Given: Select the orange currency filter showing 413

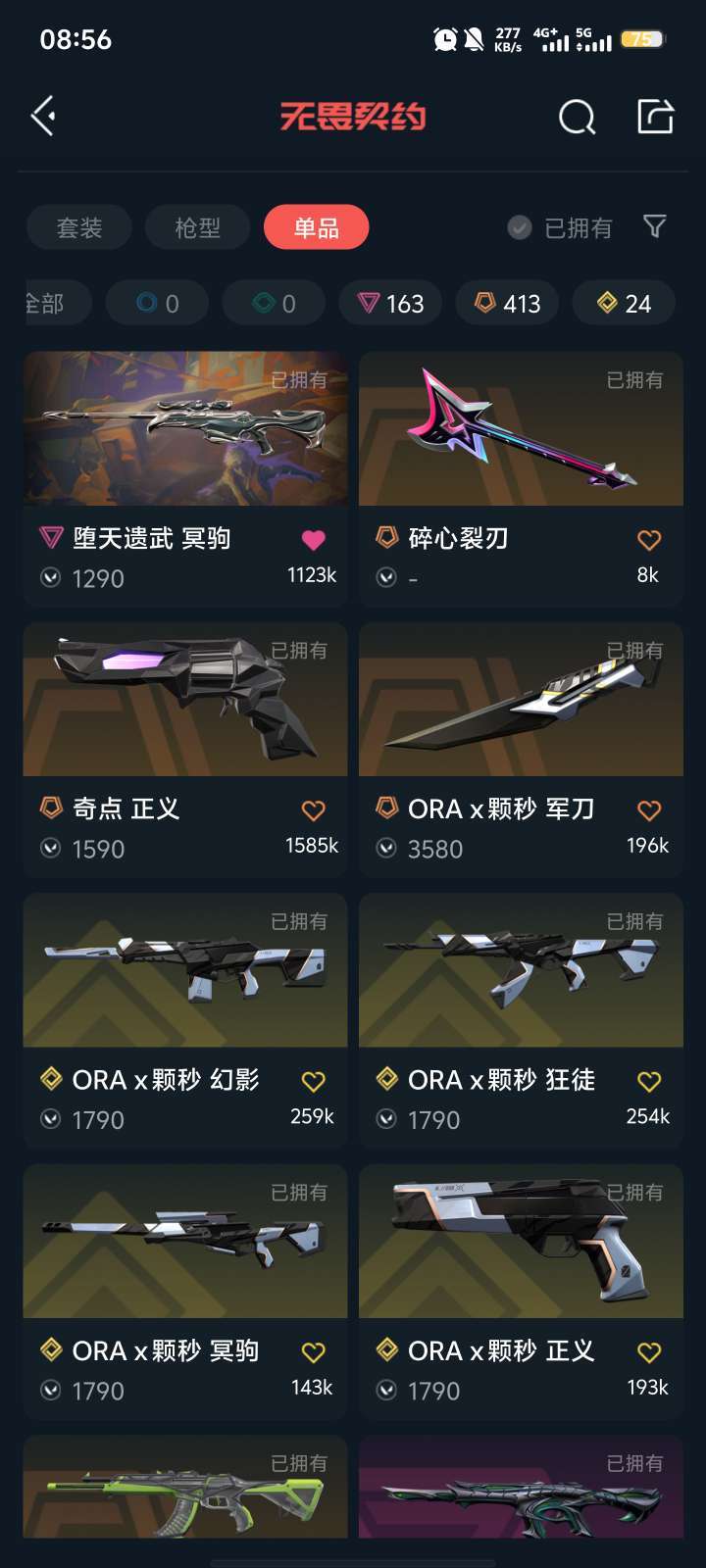Looking at the screenshot, I should [507, 303].
